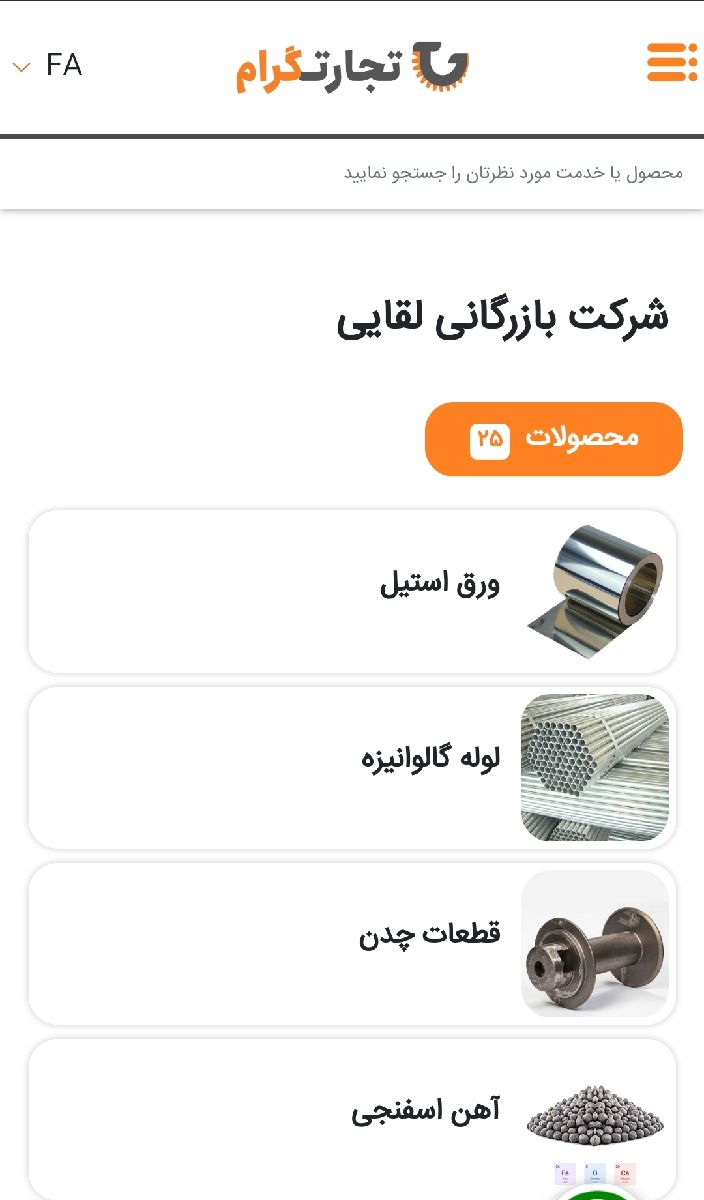This screenshot has width=704, height=1200.
Task: Open the orange hamburger menu
Action: click(x=671, y=62)
